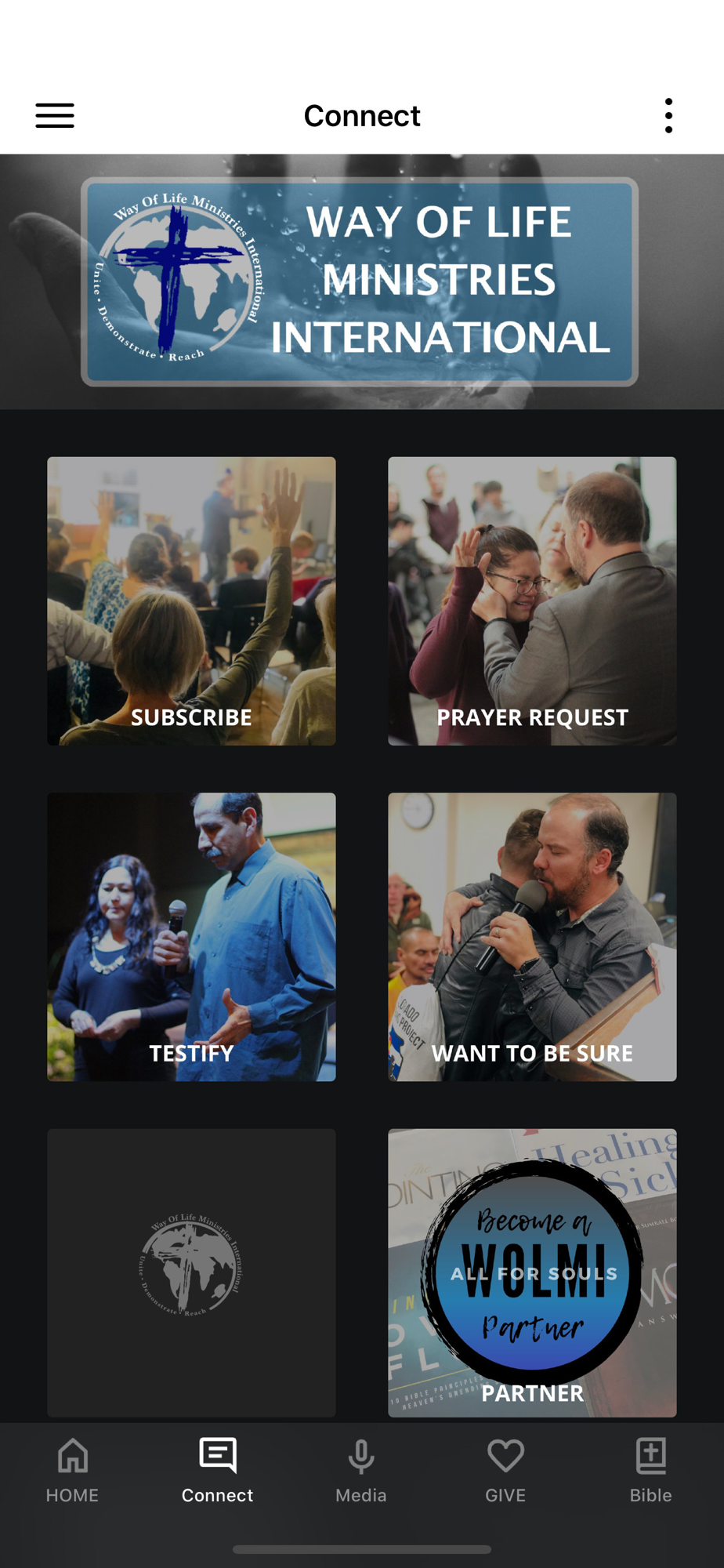Select the Connect tab
The width and height of the screenshot is (724, 1568).
217,1470
